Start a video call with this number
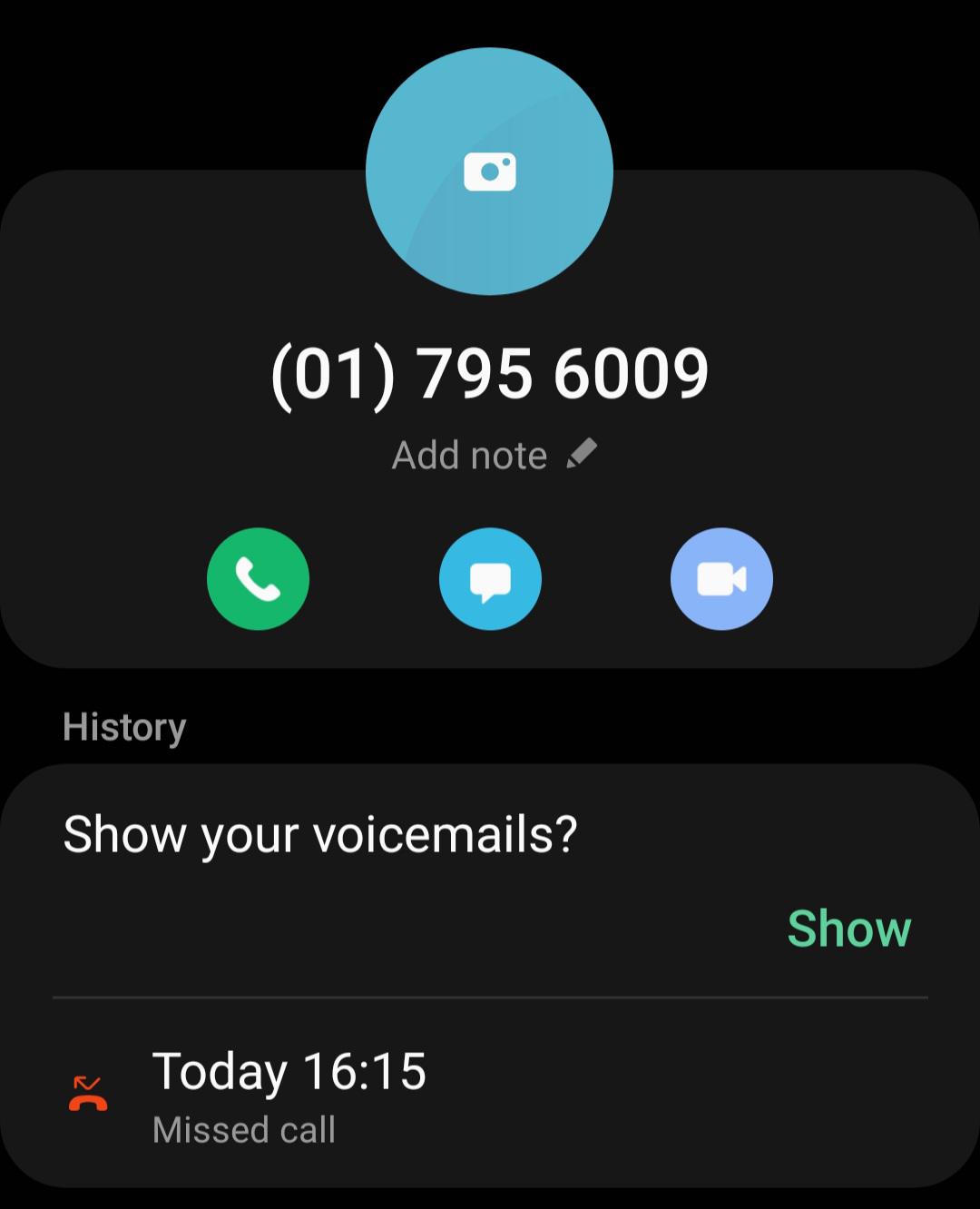 pyautogui.click(x=722, y=579)
